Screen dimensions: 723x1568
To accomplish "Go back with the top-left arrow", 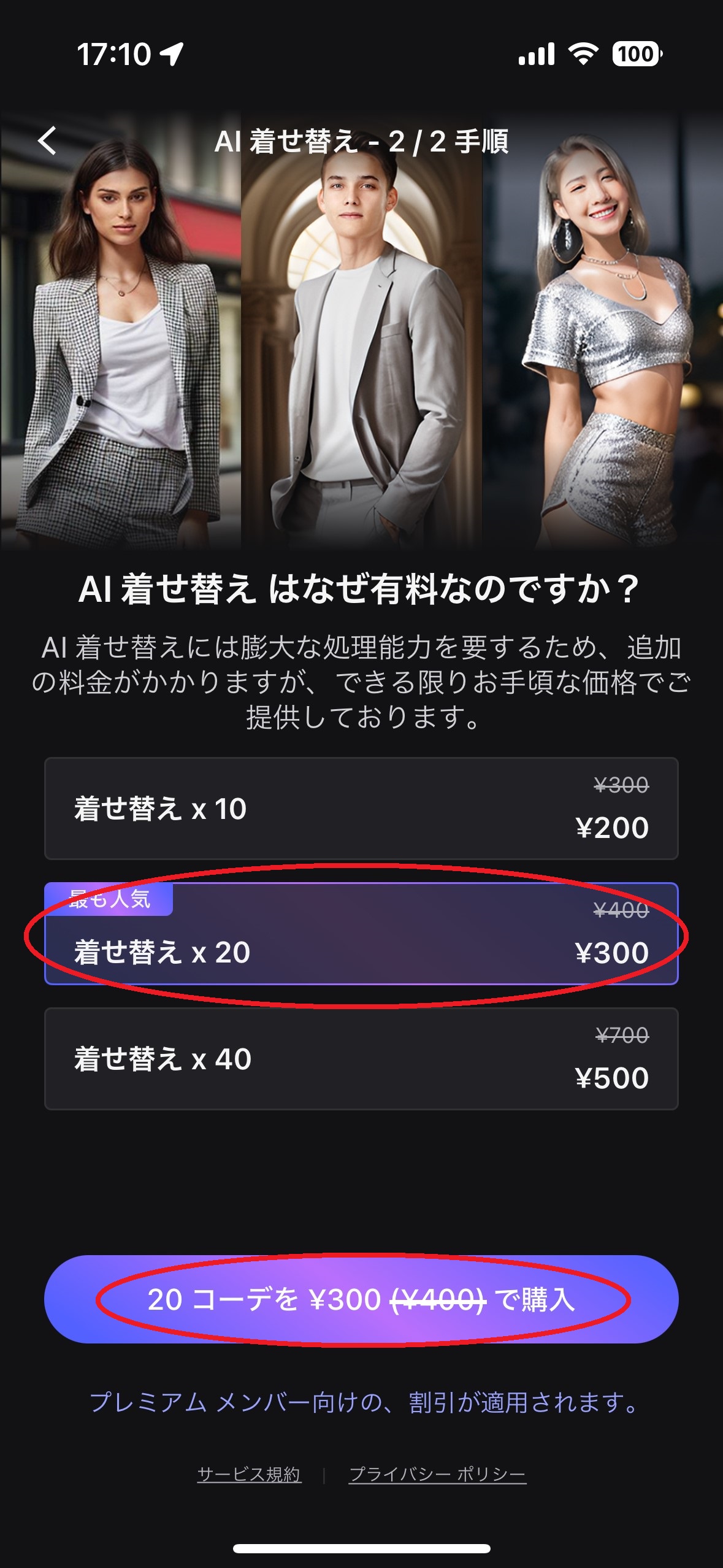I will pyautogui.click(x=48, y=140).
